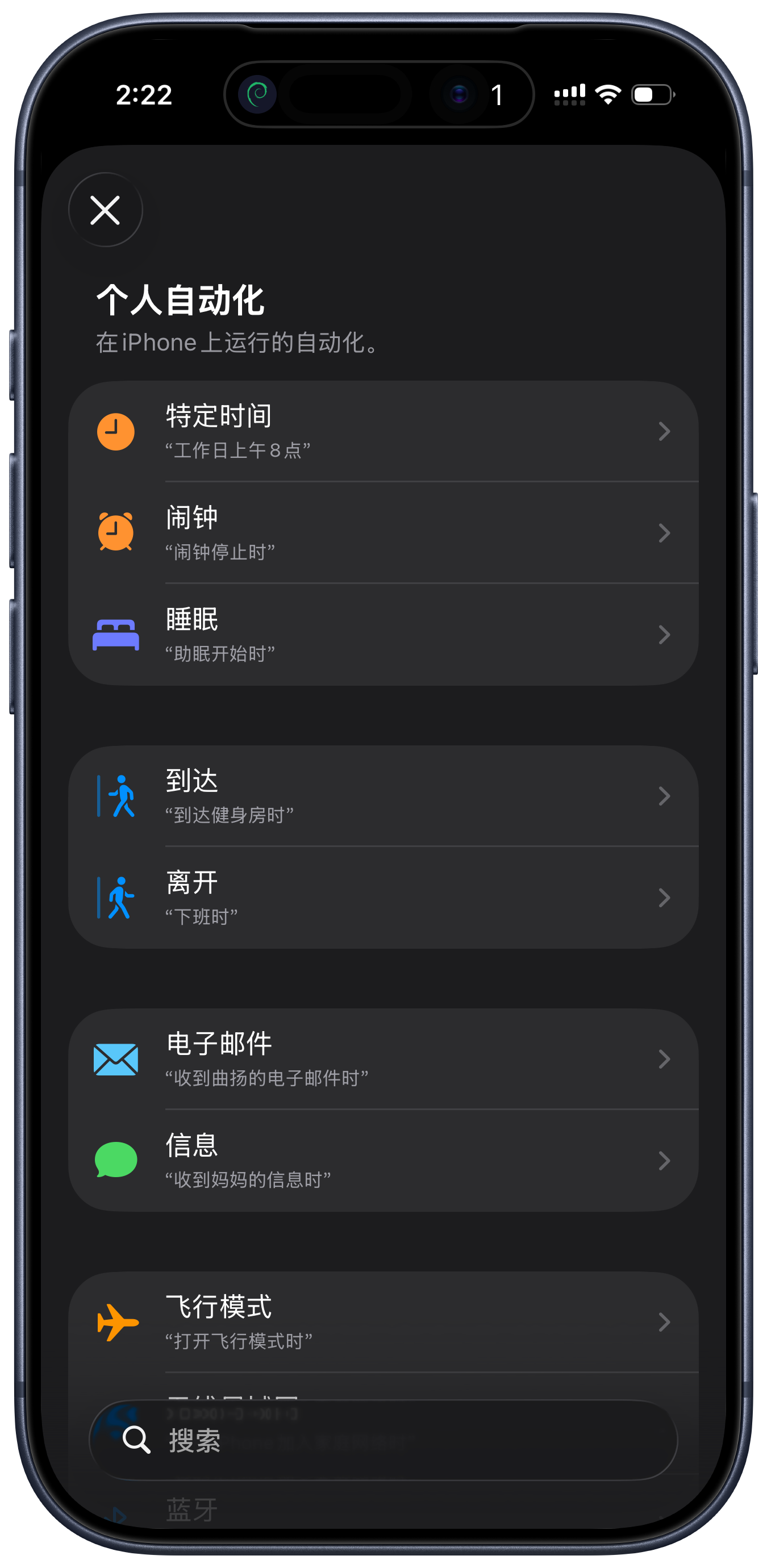
Task: Open the 特定时间 automation trigger
Action: pos(383,431)
